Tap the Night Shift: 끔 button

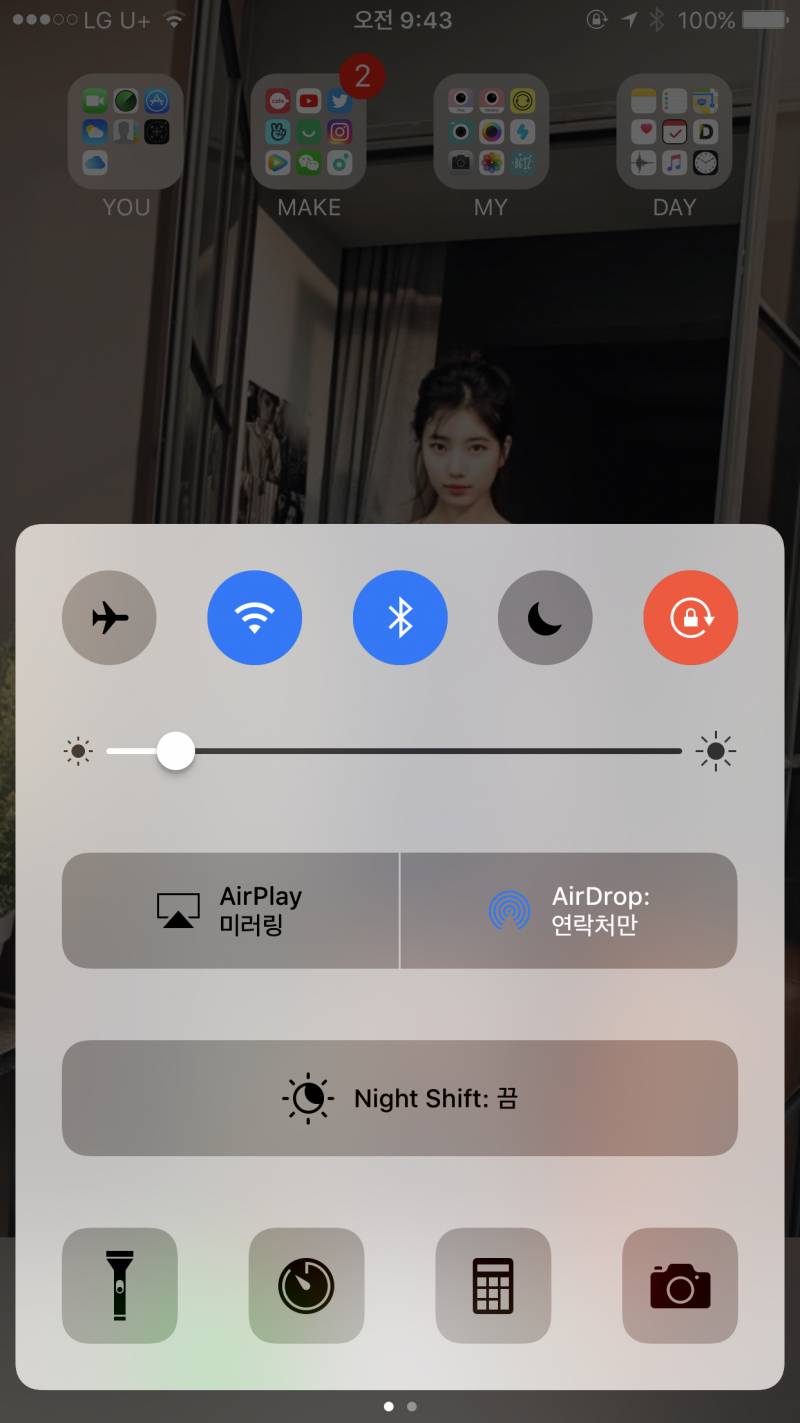click(400, 1097)
